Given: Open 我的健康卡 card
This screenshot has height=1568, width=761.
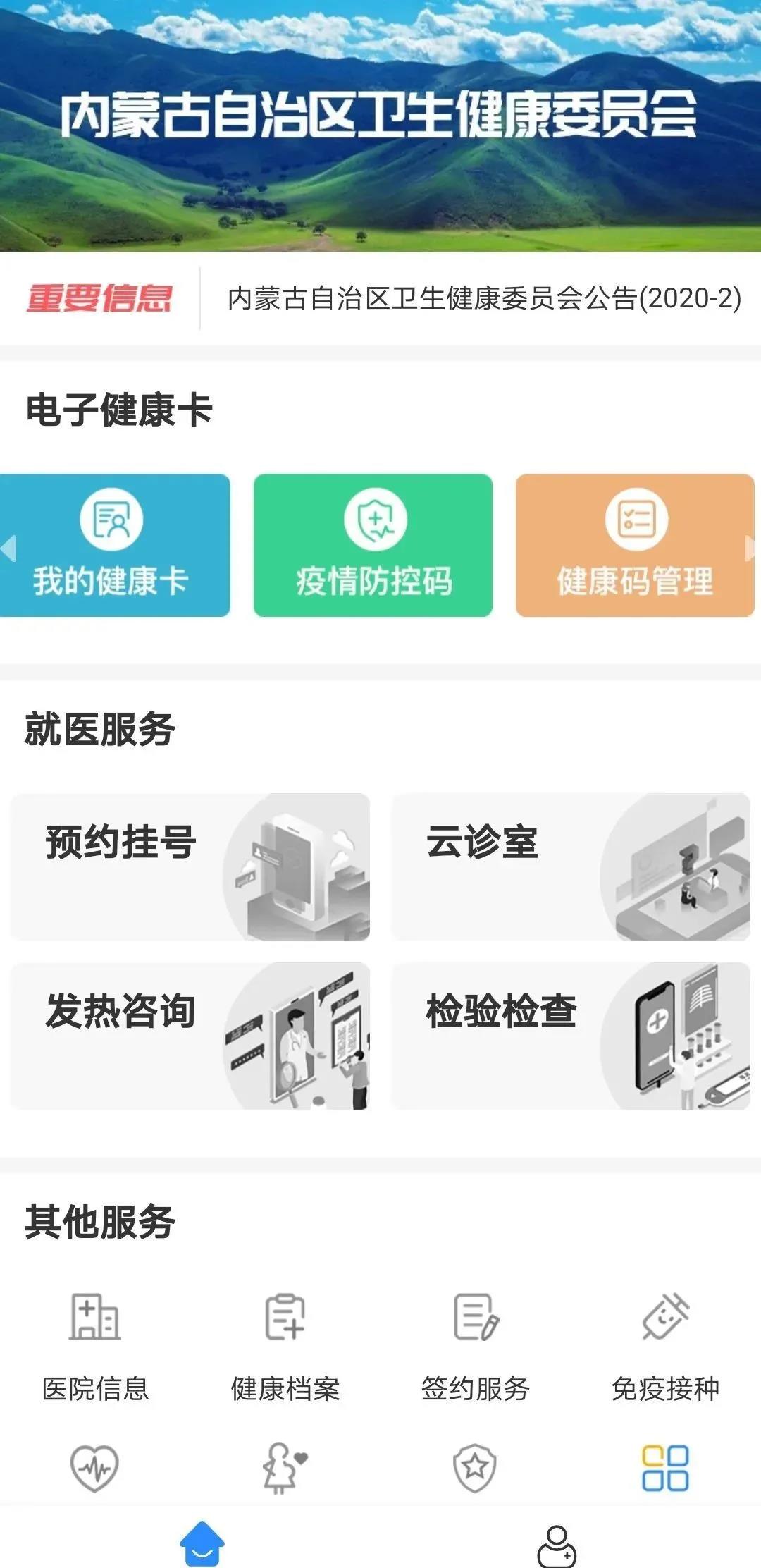Looking at the screenshot, I should point(115,545).
